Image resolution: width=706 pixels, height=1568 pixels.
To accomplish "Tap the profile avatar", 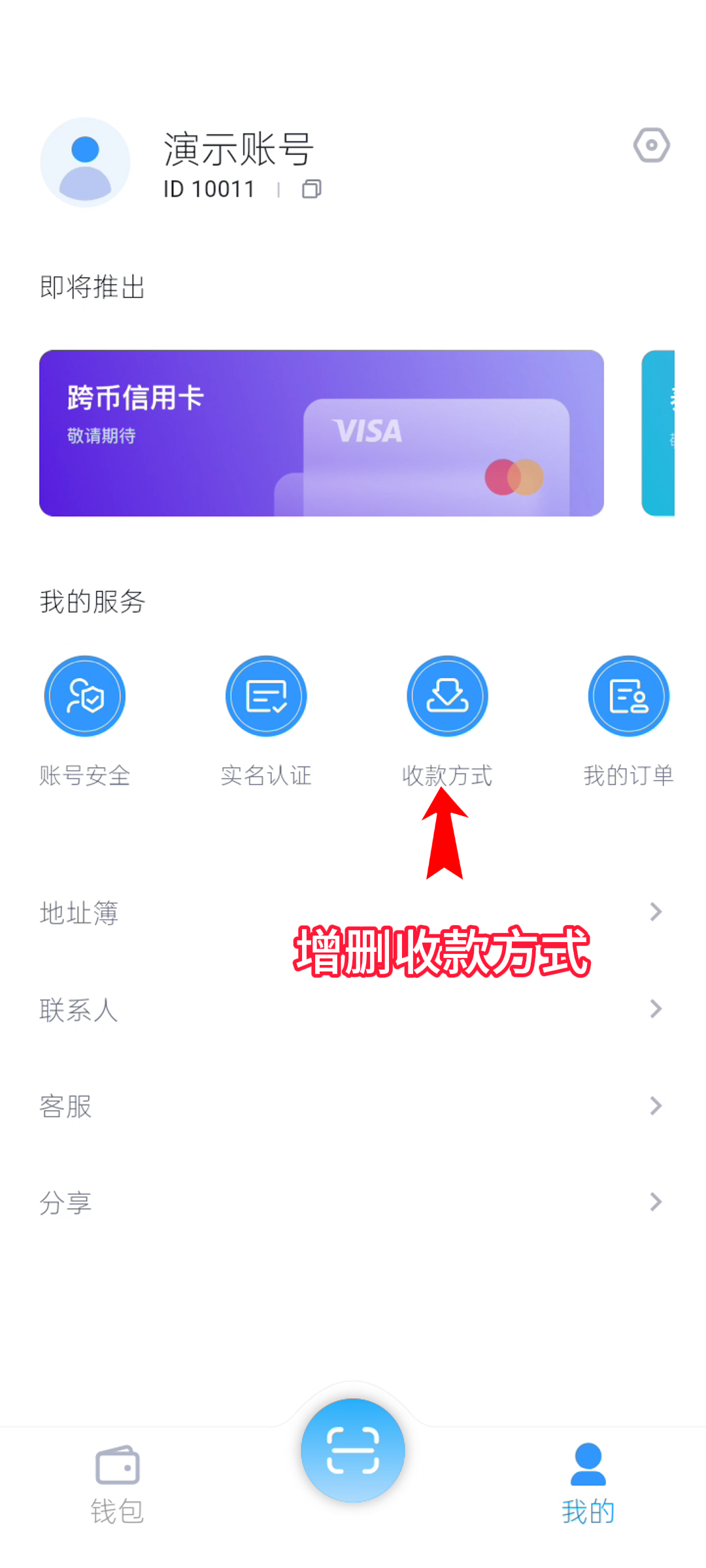I will click(x=85, y=163).
